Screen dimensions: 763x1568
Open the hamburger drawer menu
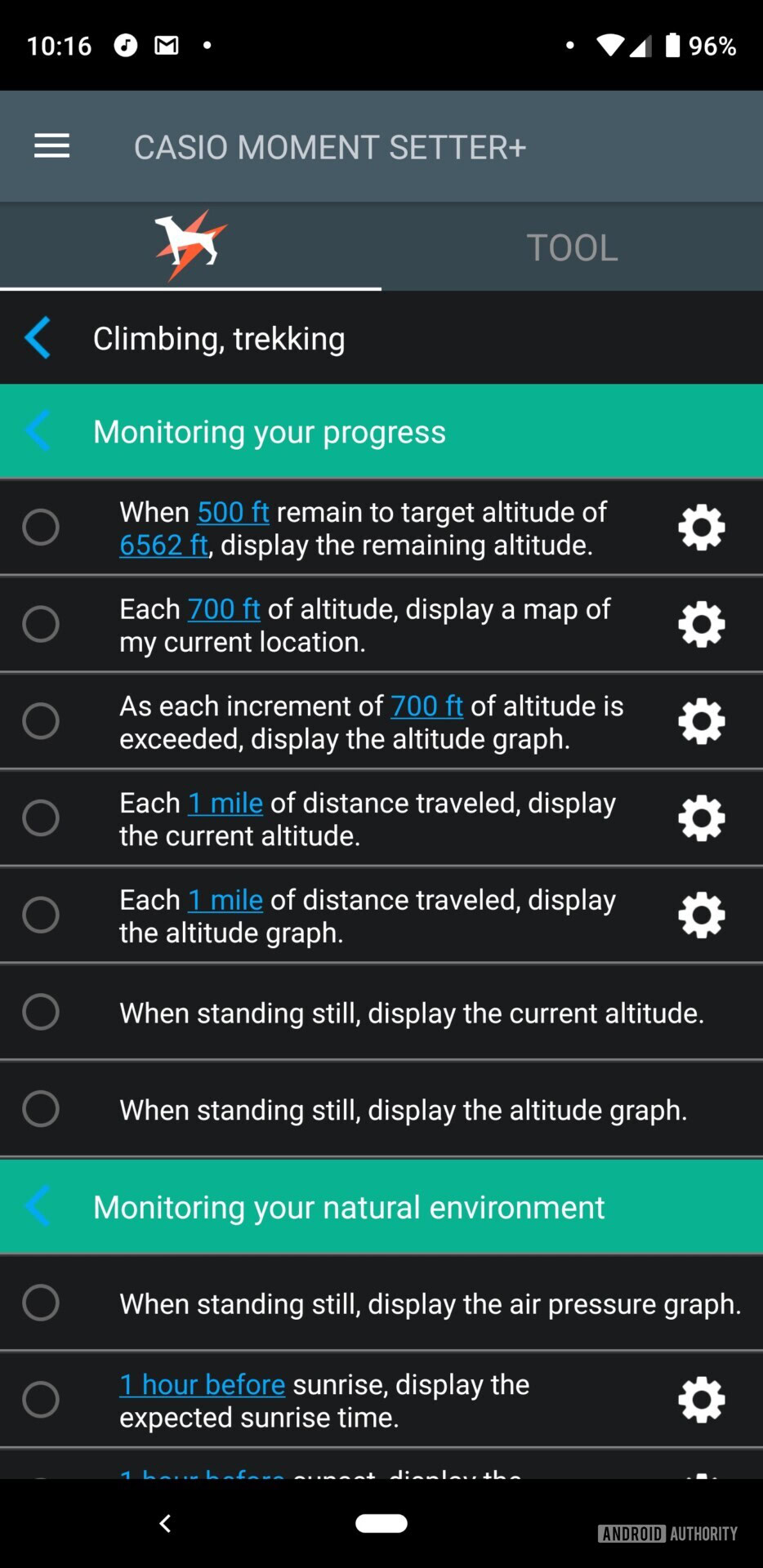pyautogui.click(x=51, y=146)
